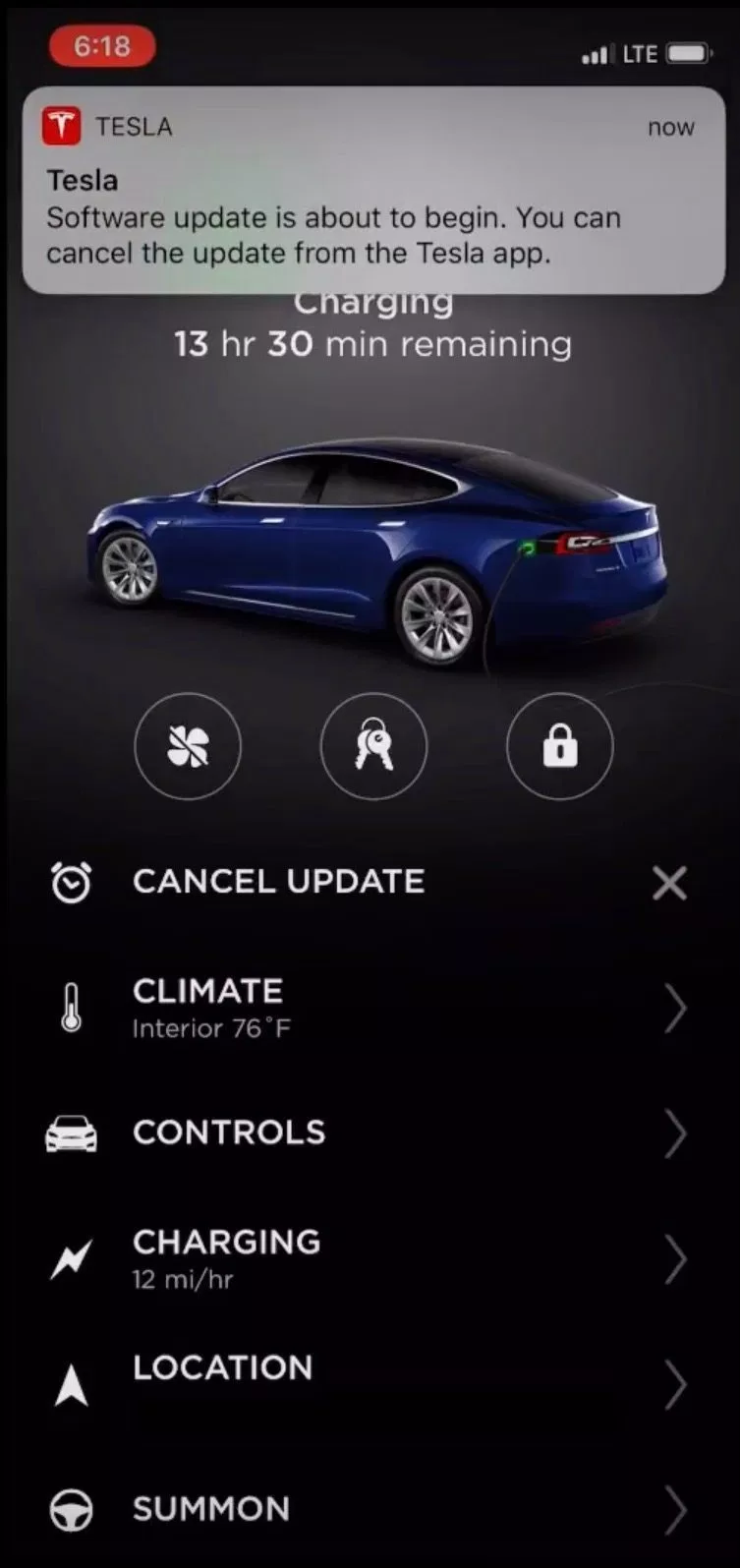Open the Location row

click(370, 1384)
